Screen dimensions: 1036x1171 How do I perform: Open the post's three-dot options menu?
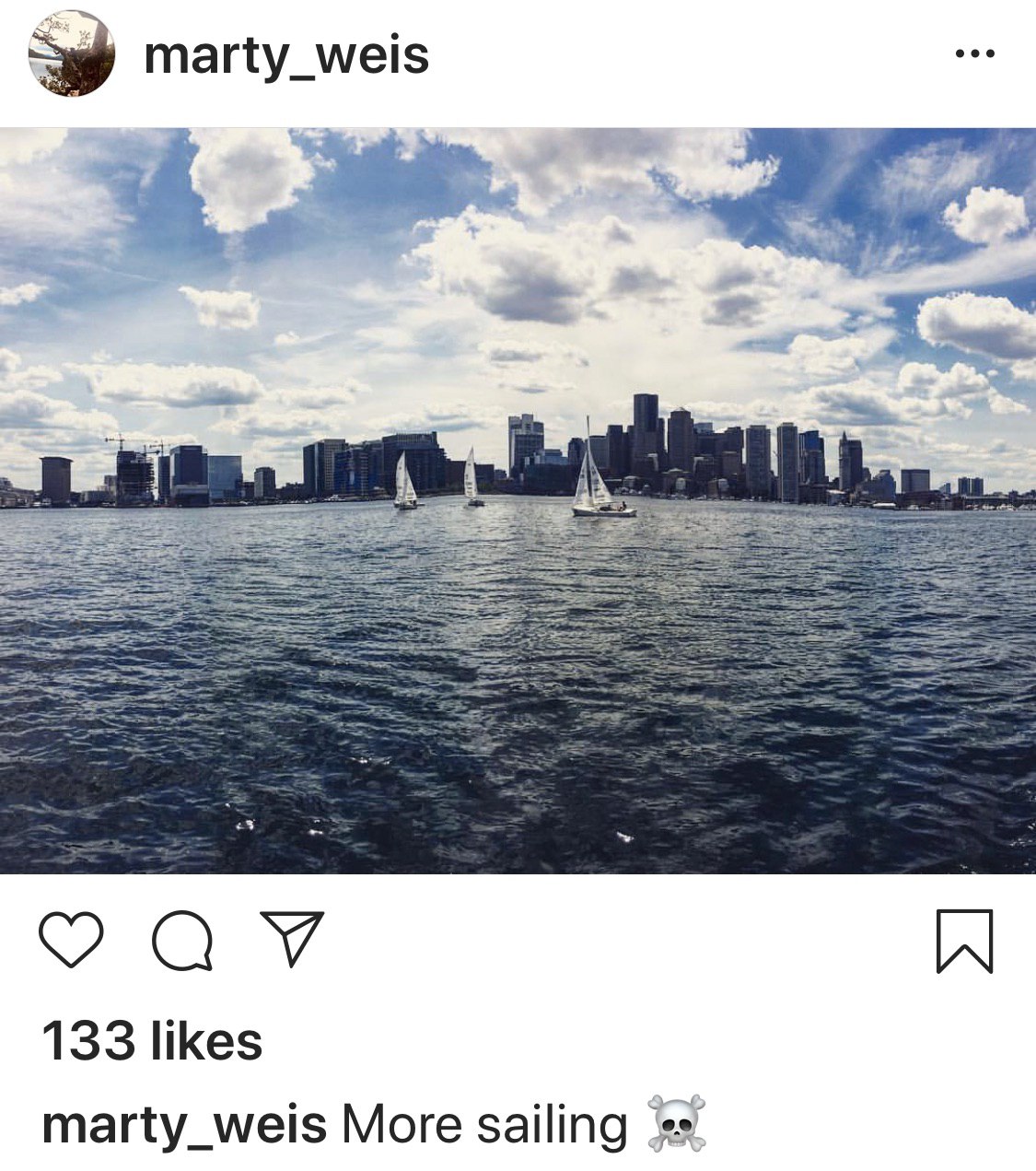pos(974,54)
